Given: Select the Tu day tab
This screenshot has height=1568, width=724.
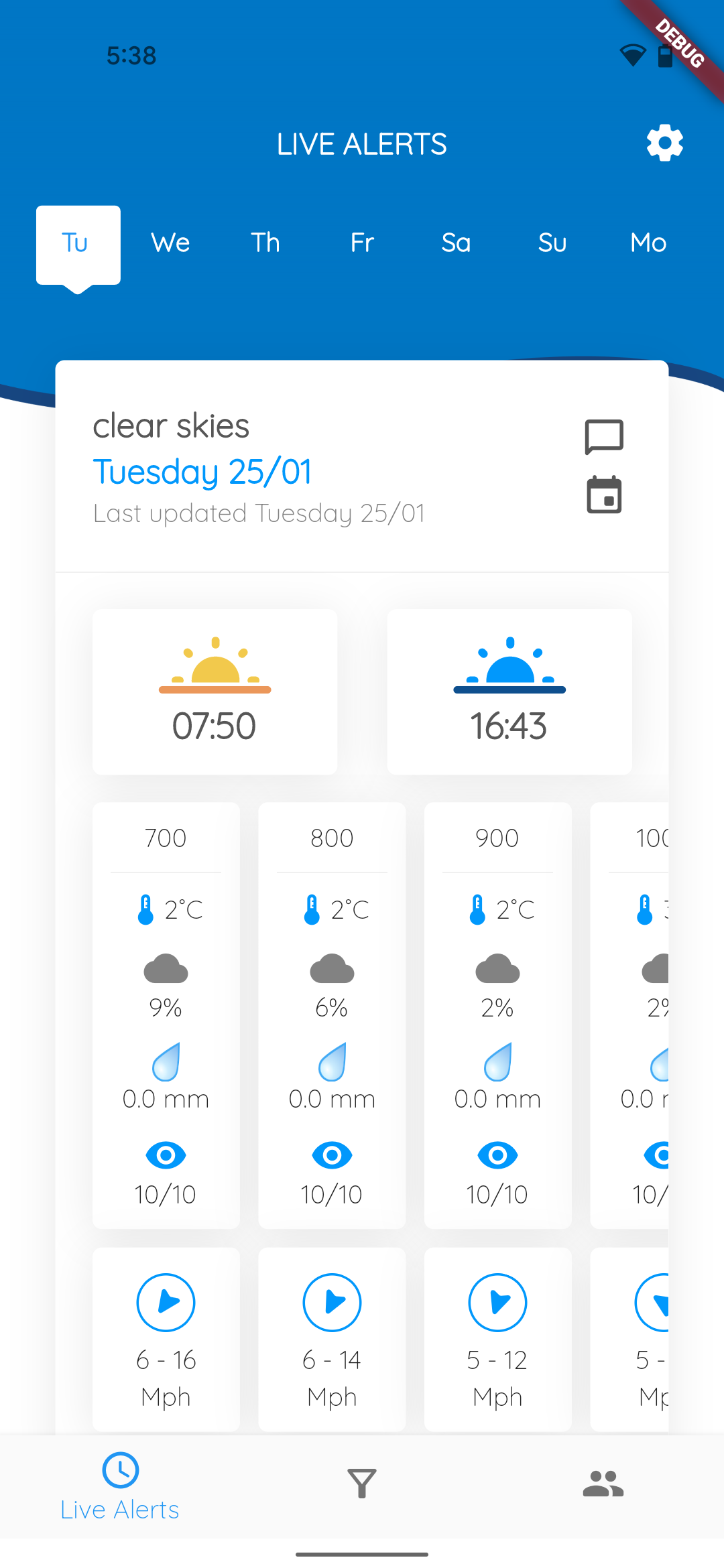Looking at the screenshot, I should click(78, 245).
